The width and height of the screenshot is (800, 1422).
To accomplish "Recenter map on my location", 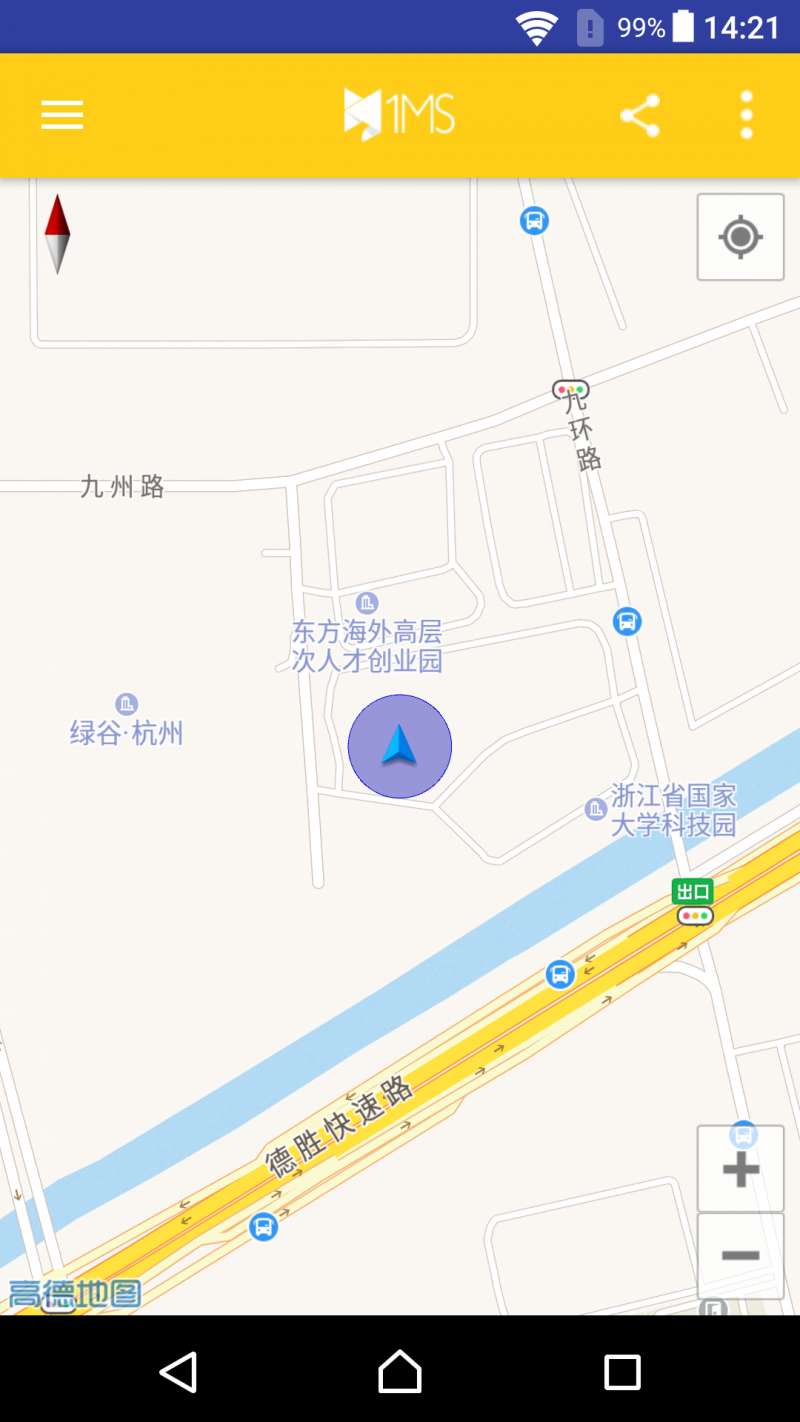I will tap(740, 237).
